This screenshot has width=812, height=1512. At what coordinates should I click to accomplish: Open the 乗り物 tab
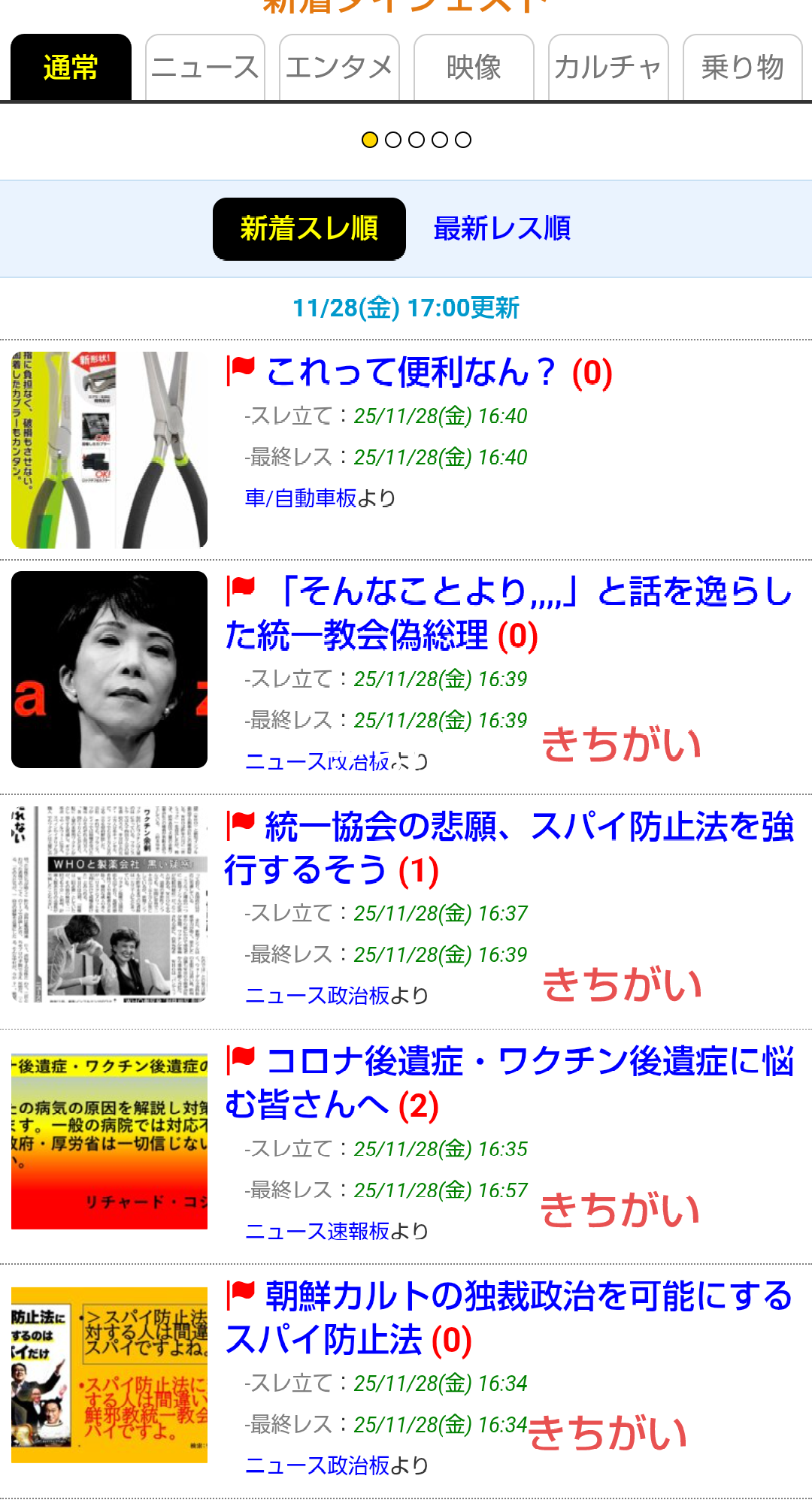coord(742,68)
